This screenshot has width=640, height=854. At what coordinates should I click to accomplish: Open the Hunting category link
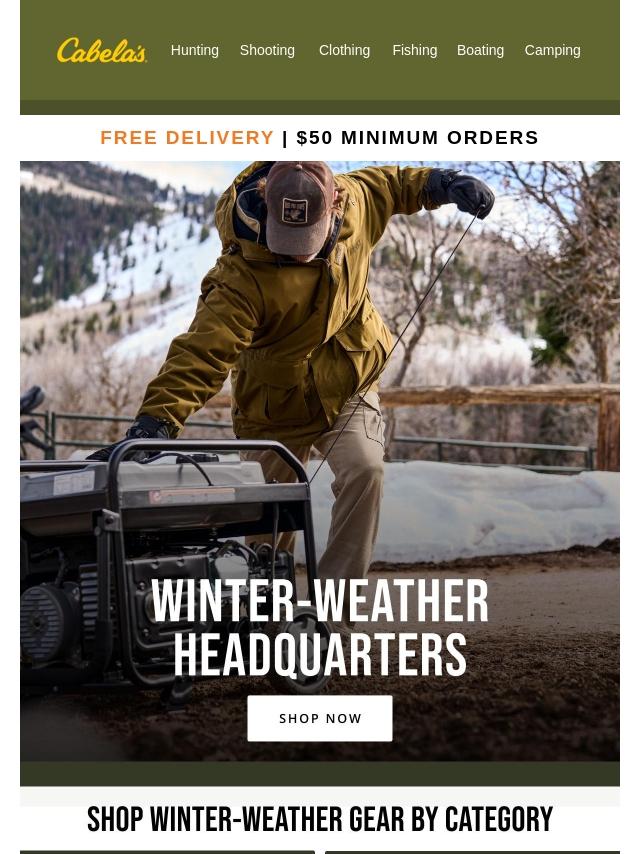(x=194, y=50)
